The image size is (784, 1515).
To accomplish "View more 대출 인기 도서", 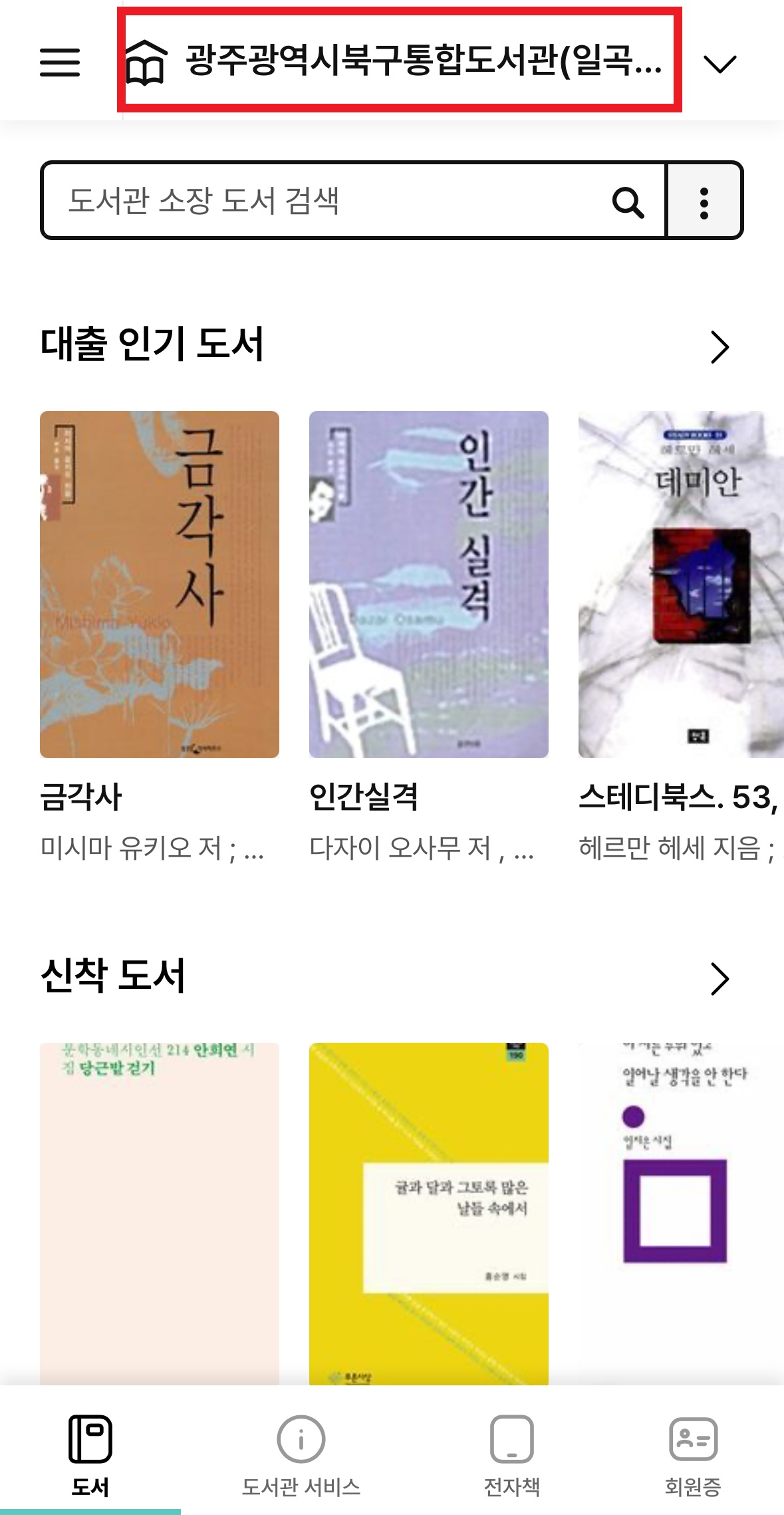I will click(719, 347).
